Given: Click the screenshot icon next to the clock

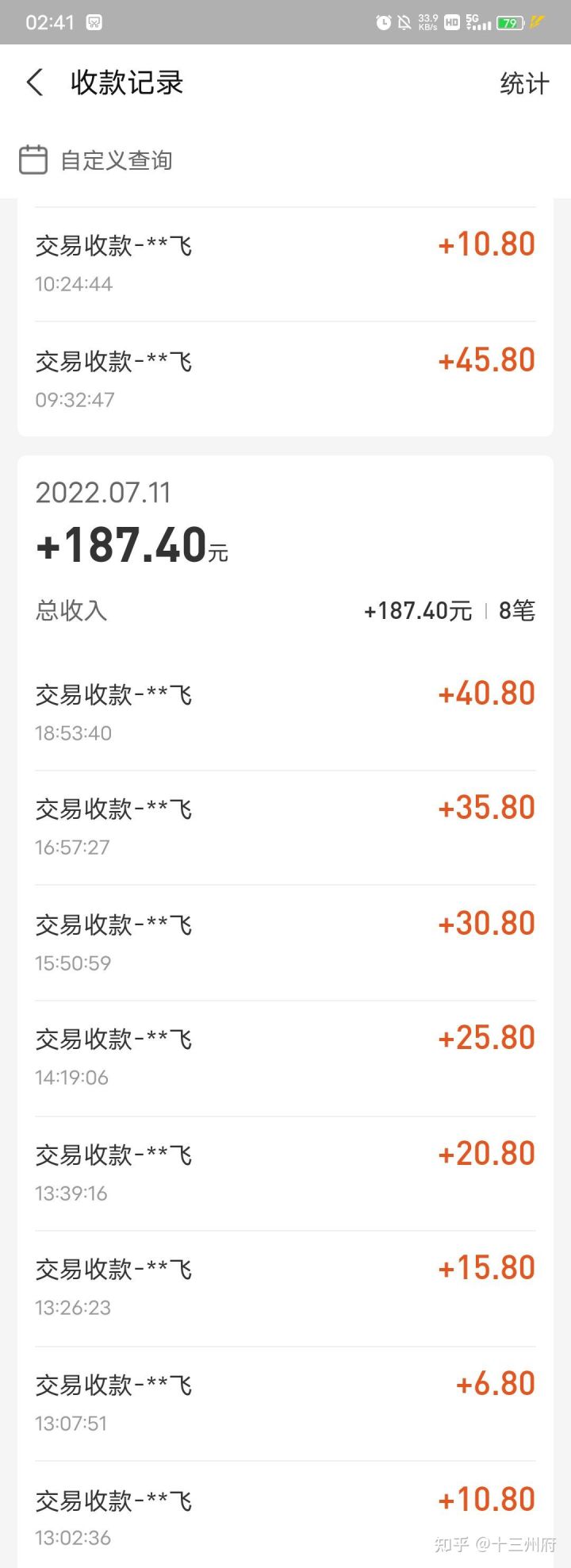Looking at the screenshot, I should coord(95,22).
